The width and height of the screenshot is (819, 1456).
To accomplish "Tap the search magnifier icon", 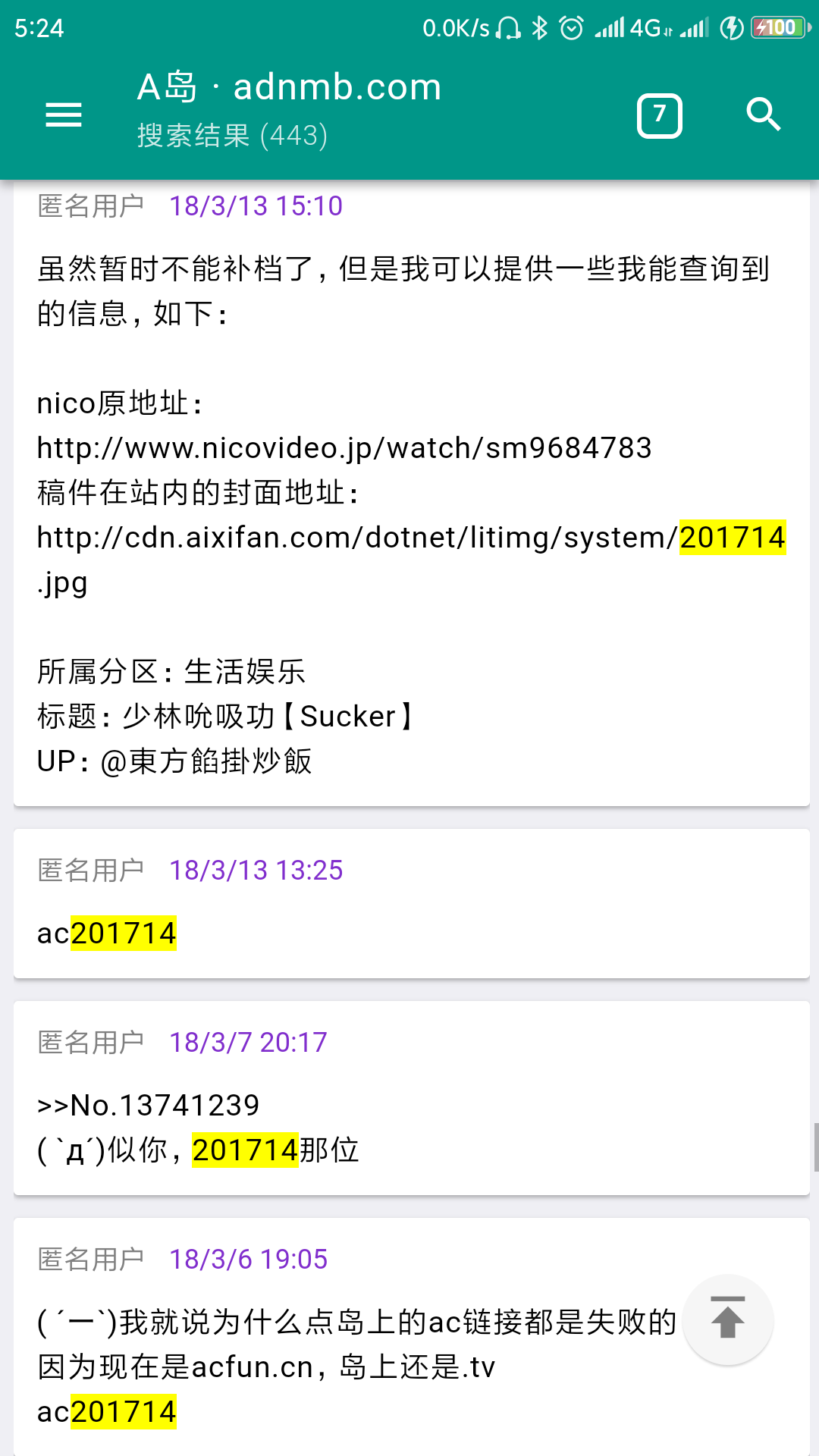I will tap(763, 115).
